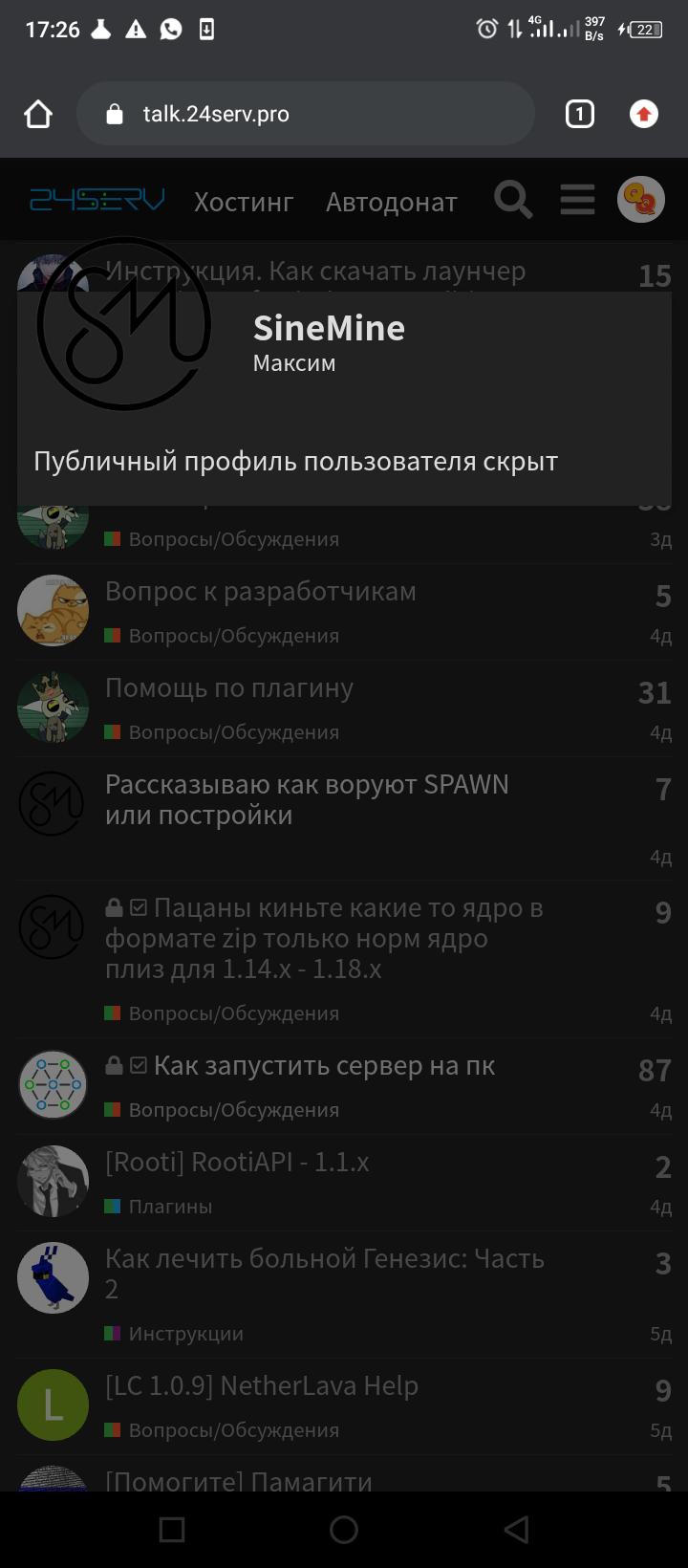This screenshot has height=1568, width=688.
Task: Open topic [LC 1.0.9] NetherLava Help
Action: 262,1386
